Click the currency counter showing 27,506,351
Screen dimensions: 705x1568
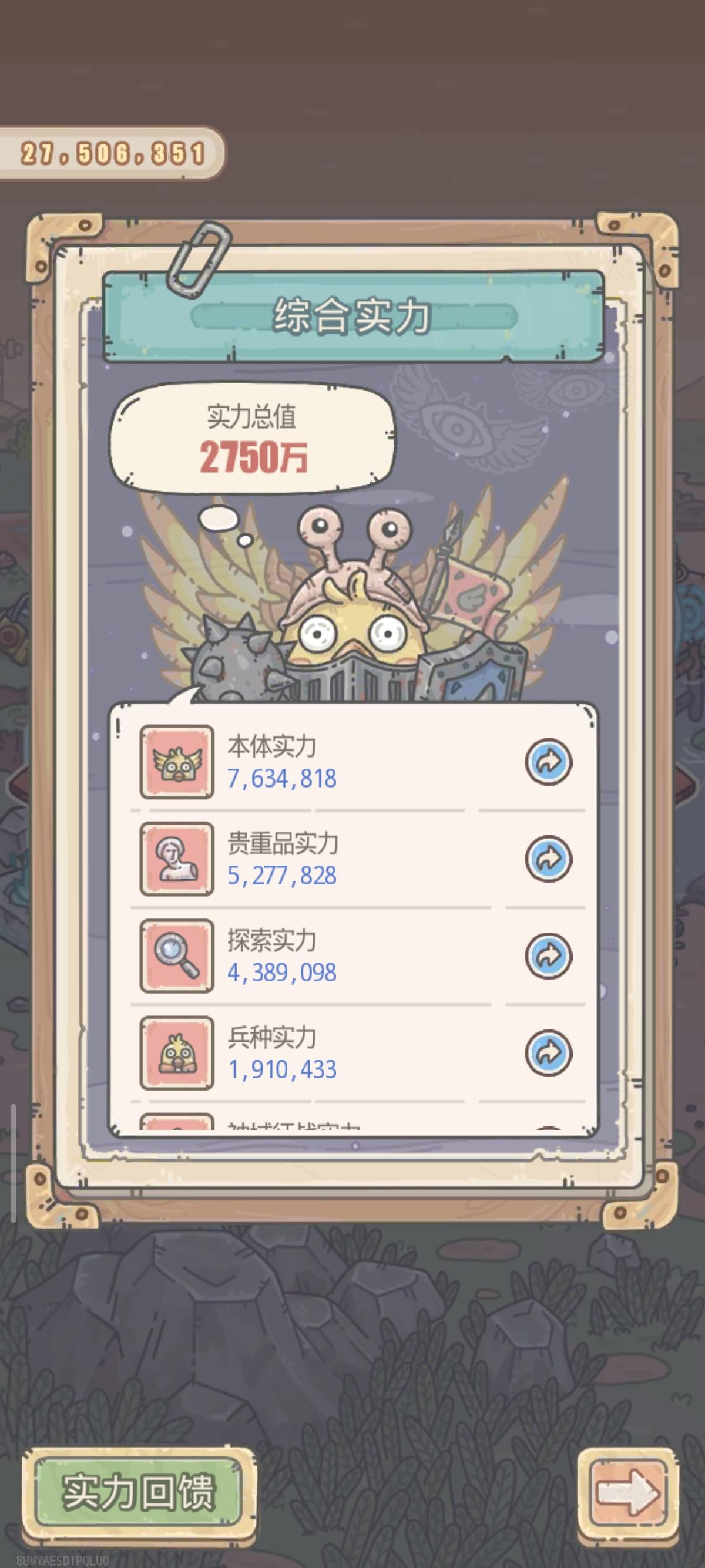[113, 151]
